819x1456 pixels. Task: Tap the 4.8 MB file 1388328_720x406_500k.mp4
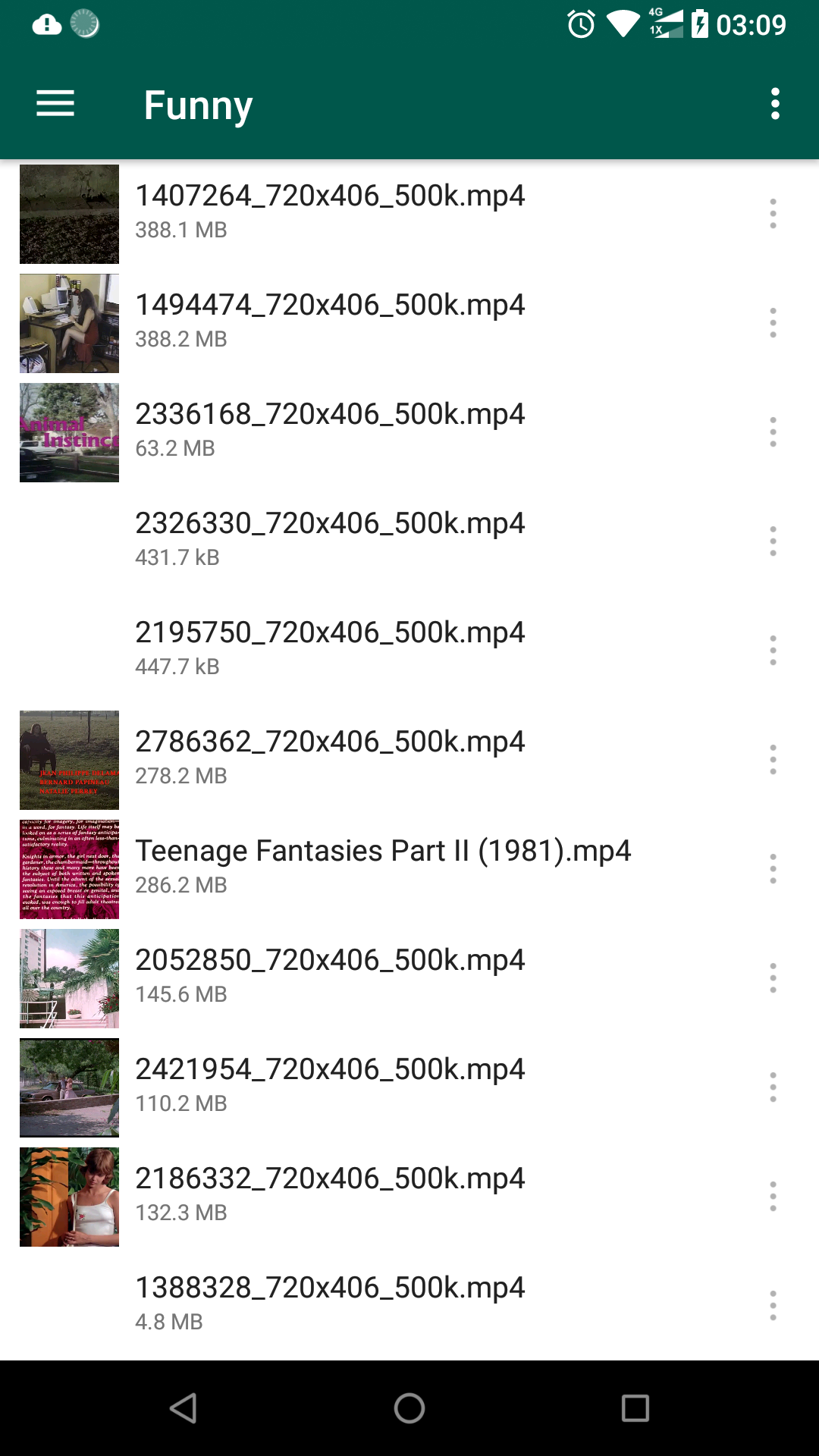coord(330,1304)
